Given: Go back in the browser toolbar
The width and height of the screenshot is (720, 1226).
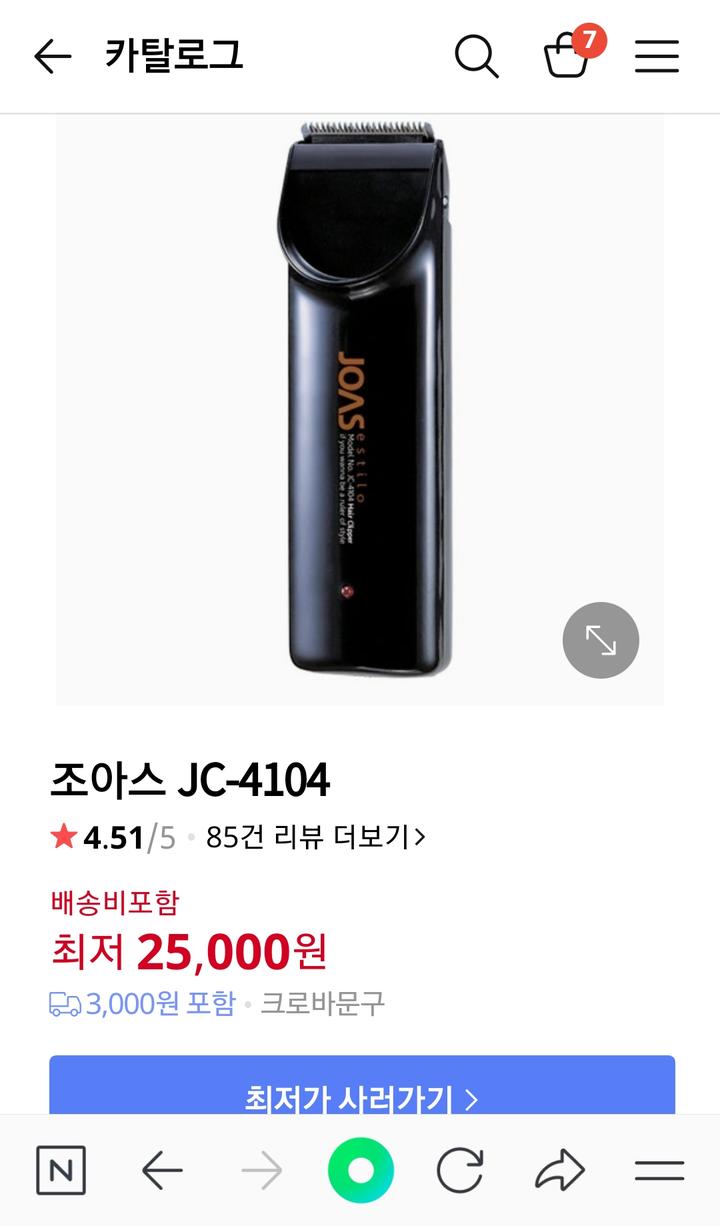Looking at the screenshot, I should pos(162,1171).
